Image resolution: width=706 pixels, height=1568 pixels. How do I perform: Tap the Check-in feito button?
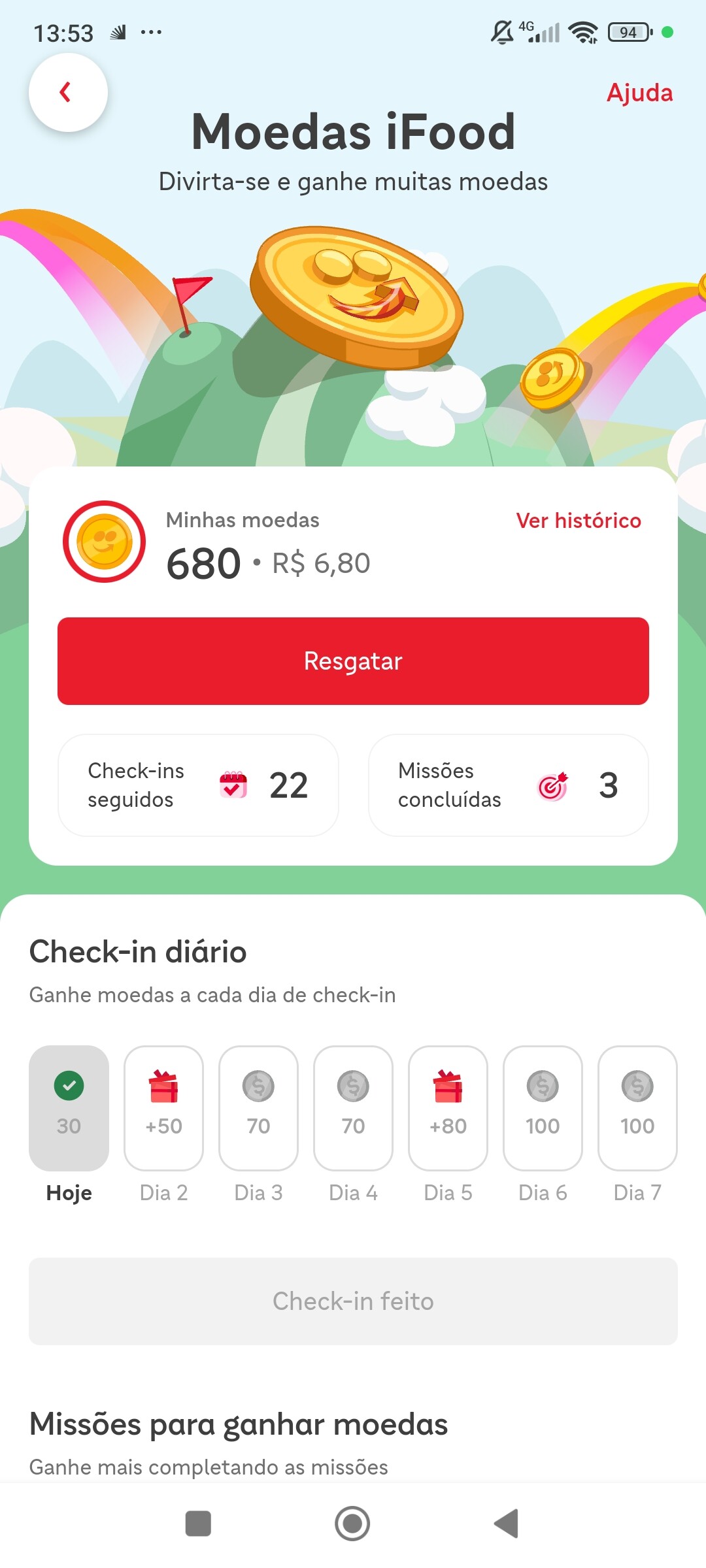pos(353,1301)
